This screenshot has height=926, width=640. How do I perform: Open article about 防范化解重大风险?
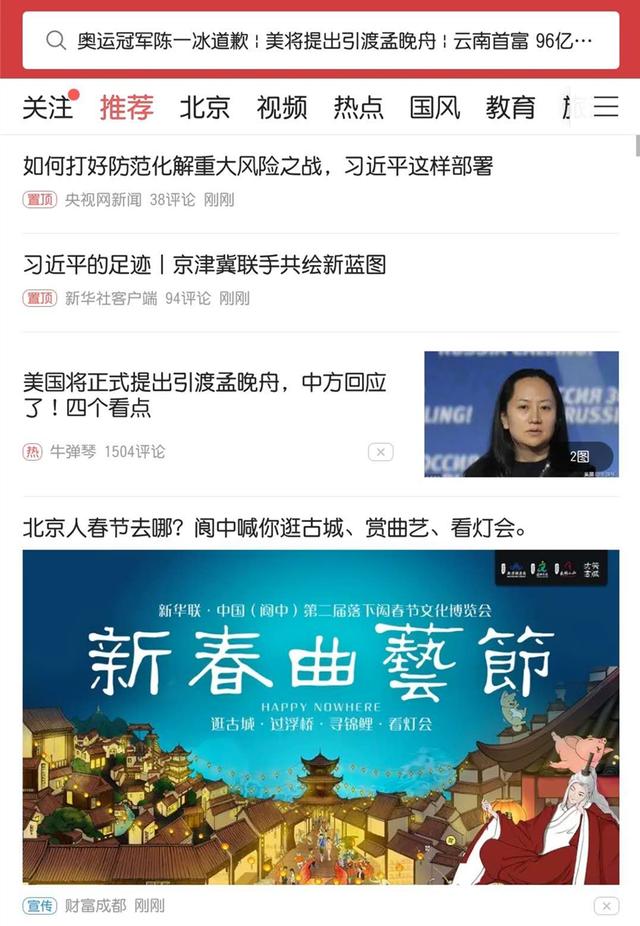(x=258, y=166)
